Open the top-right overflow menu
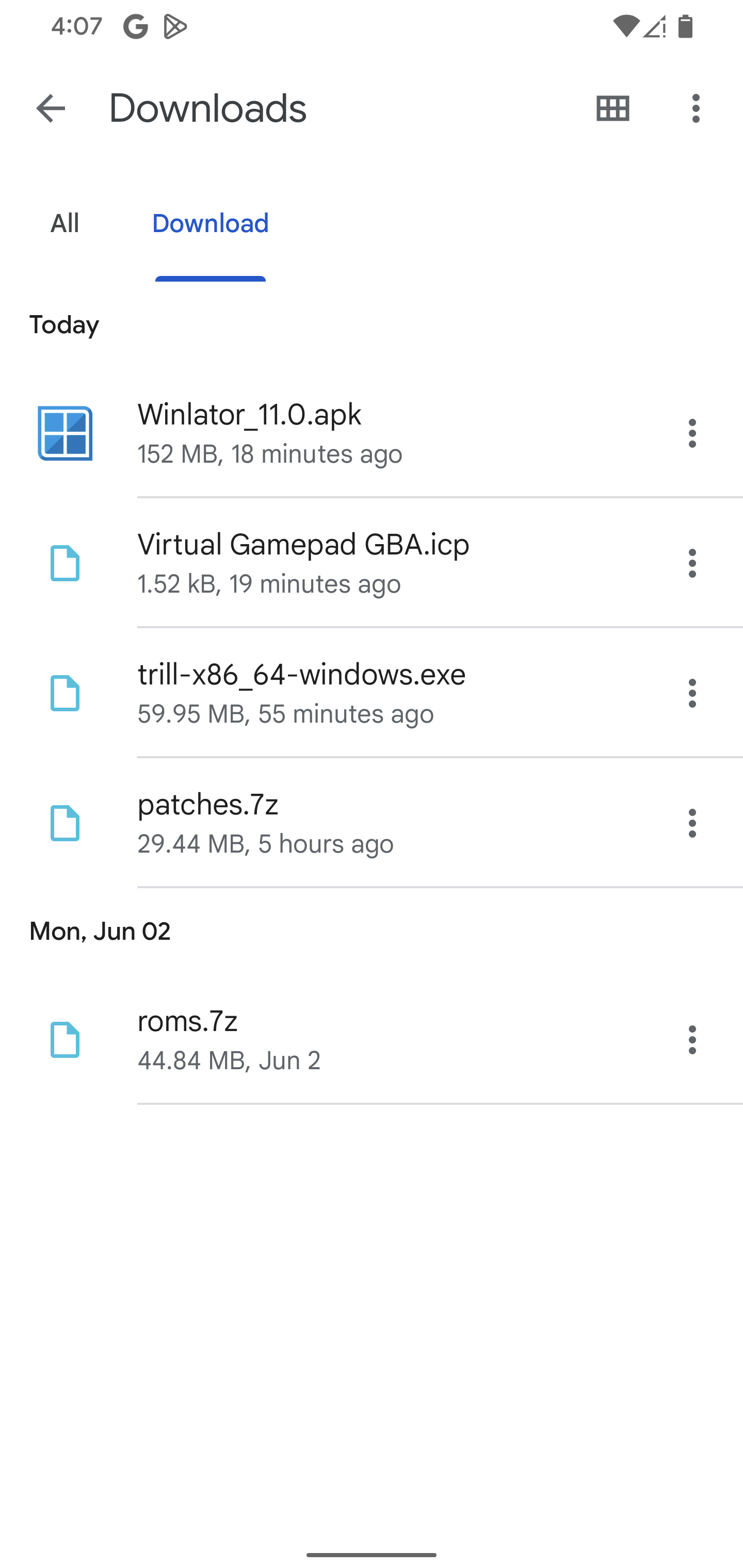 (x=696, y=109)
